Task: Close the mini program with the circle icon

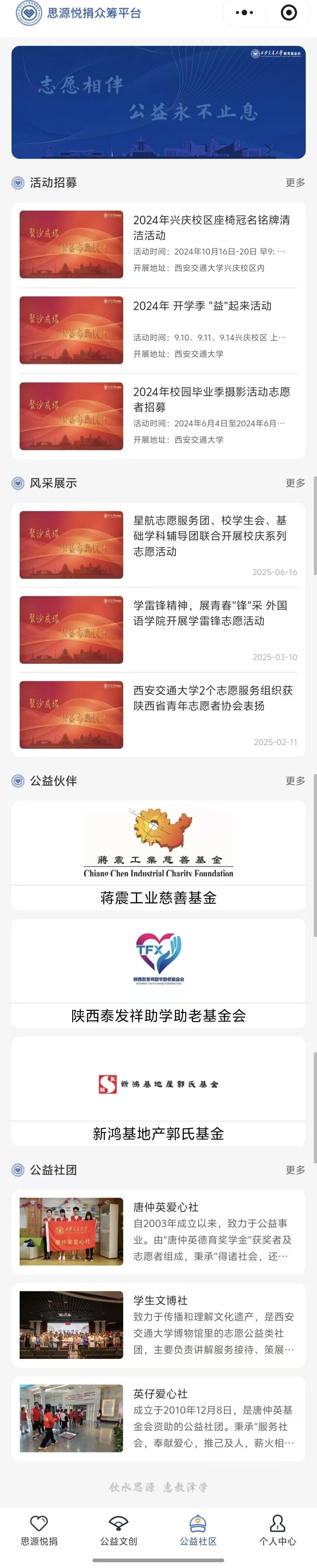Action: 289,13
